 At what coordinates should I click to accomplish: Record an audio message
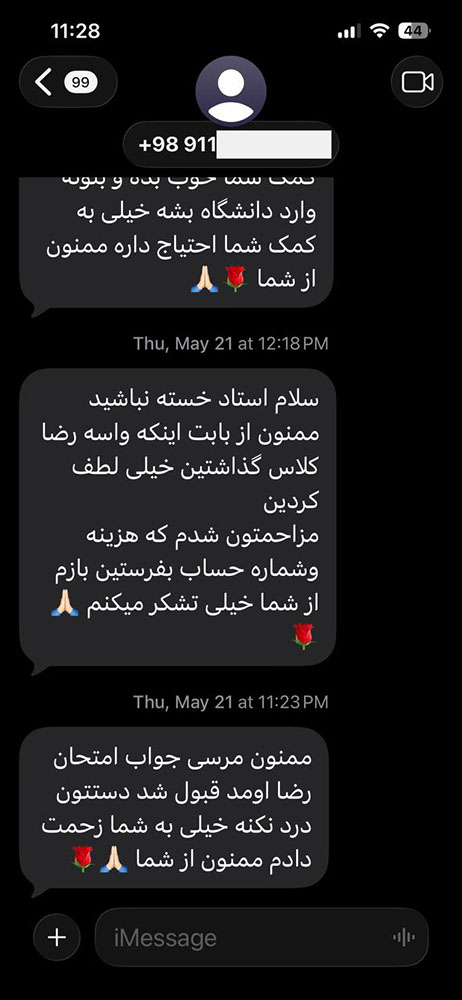[403, 937]
